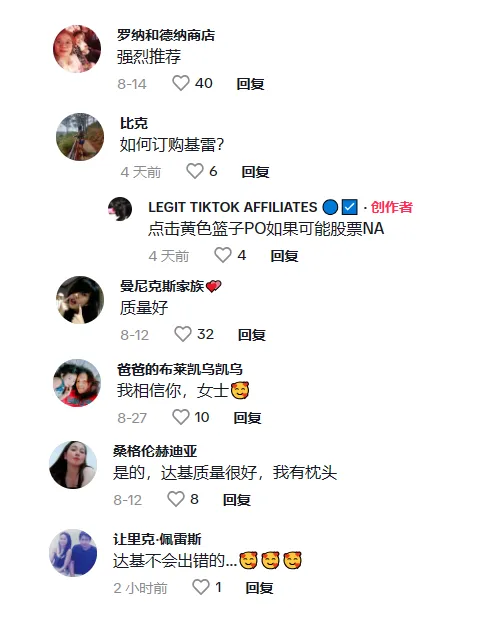Viewport: 479px width, 623px height.
Task: Like the 质量好 comment
Action: point(183,334)
